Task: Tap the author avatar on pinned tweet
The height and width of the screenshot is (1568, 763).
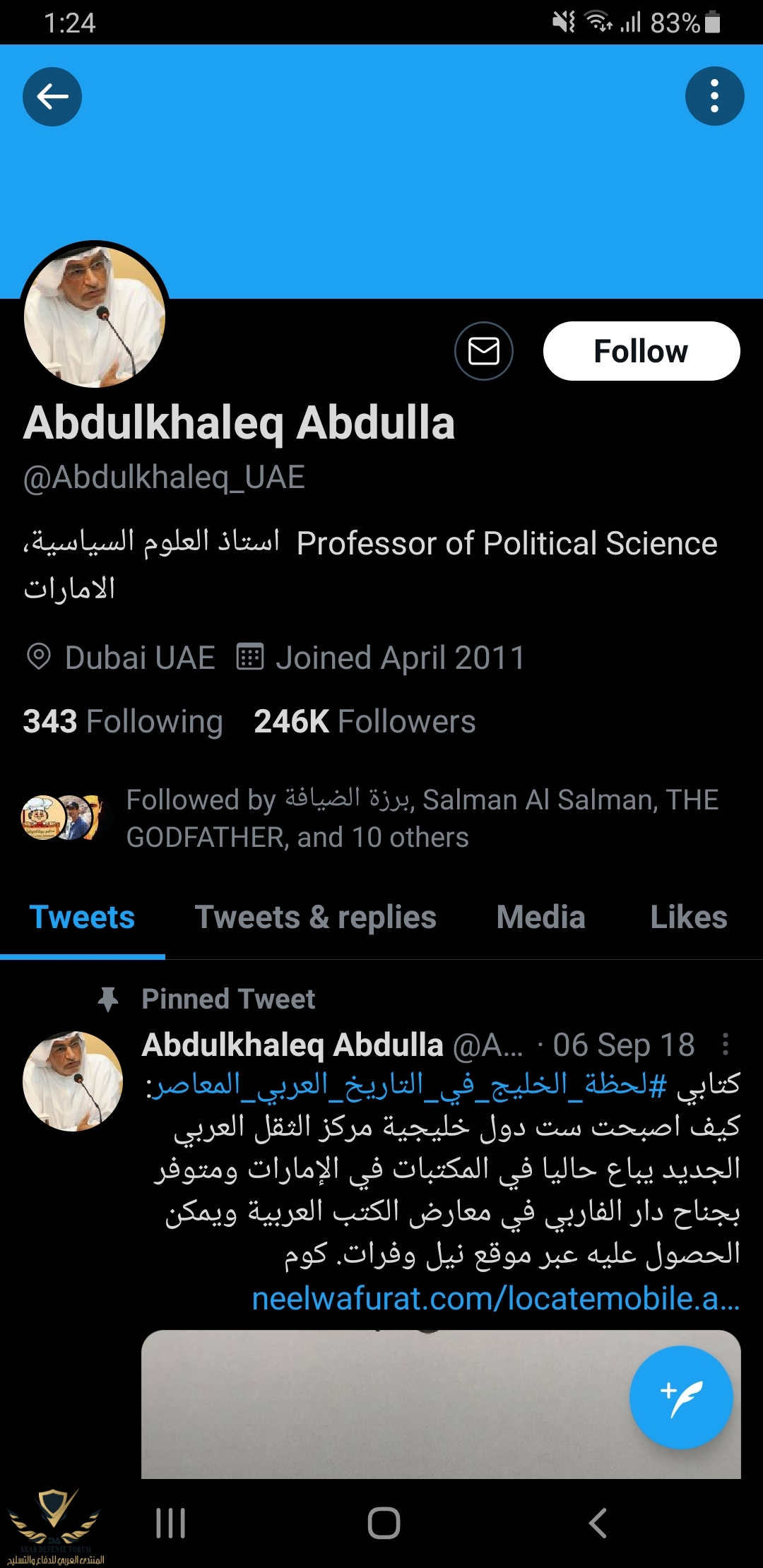Action: (73, 1081)
